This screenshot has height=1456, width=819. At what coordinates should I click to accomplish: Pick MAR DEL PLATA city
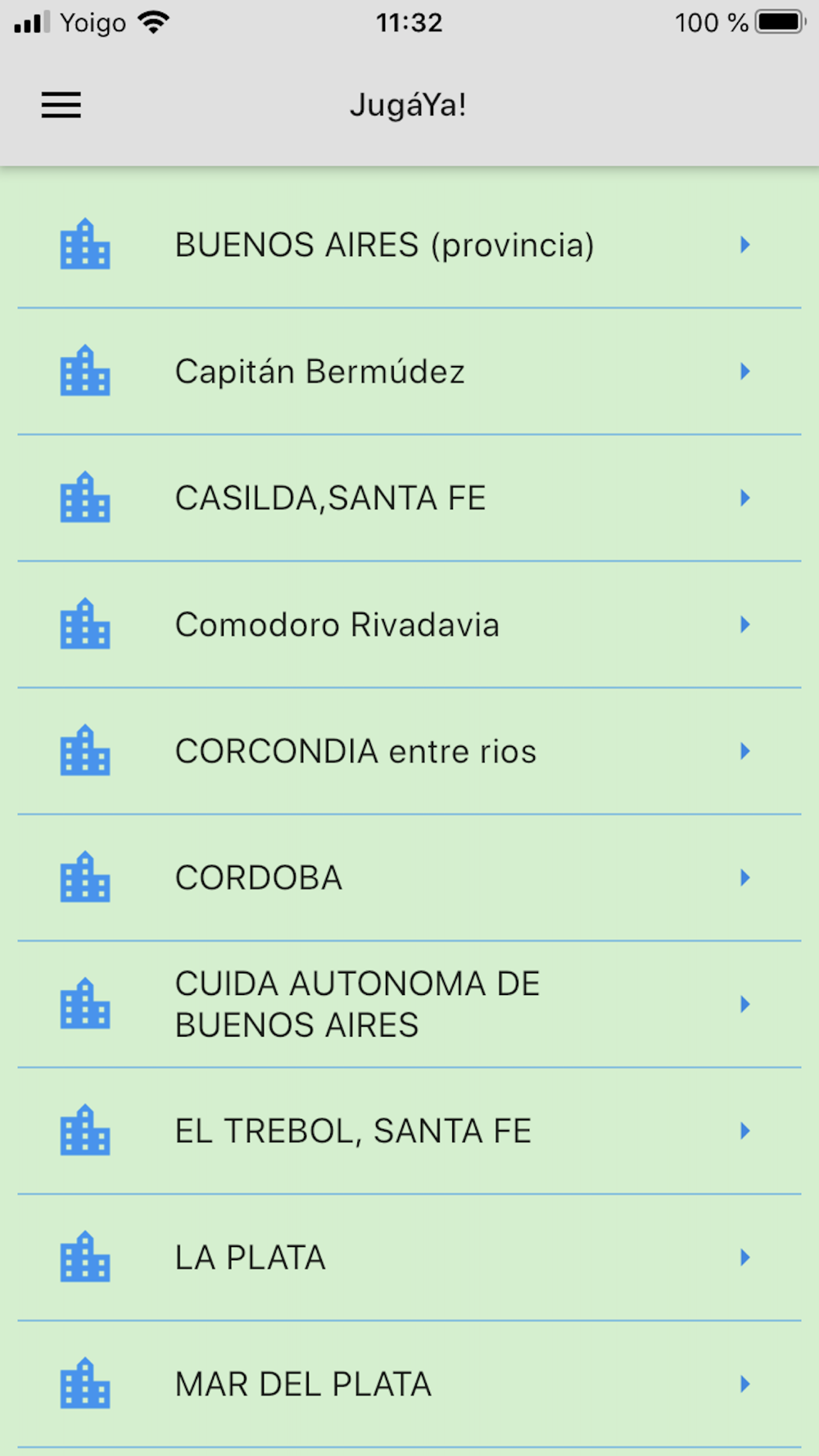click(x=409, y=1384)
